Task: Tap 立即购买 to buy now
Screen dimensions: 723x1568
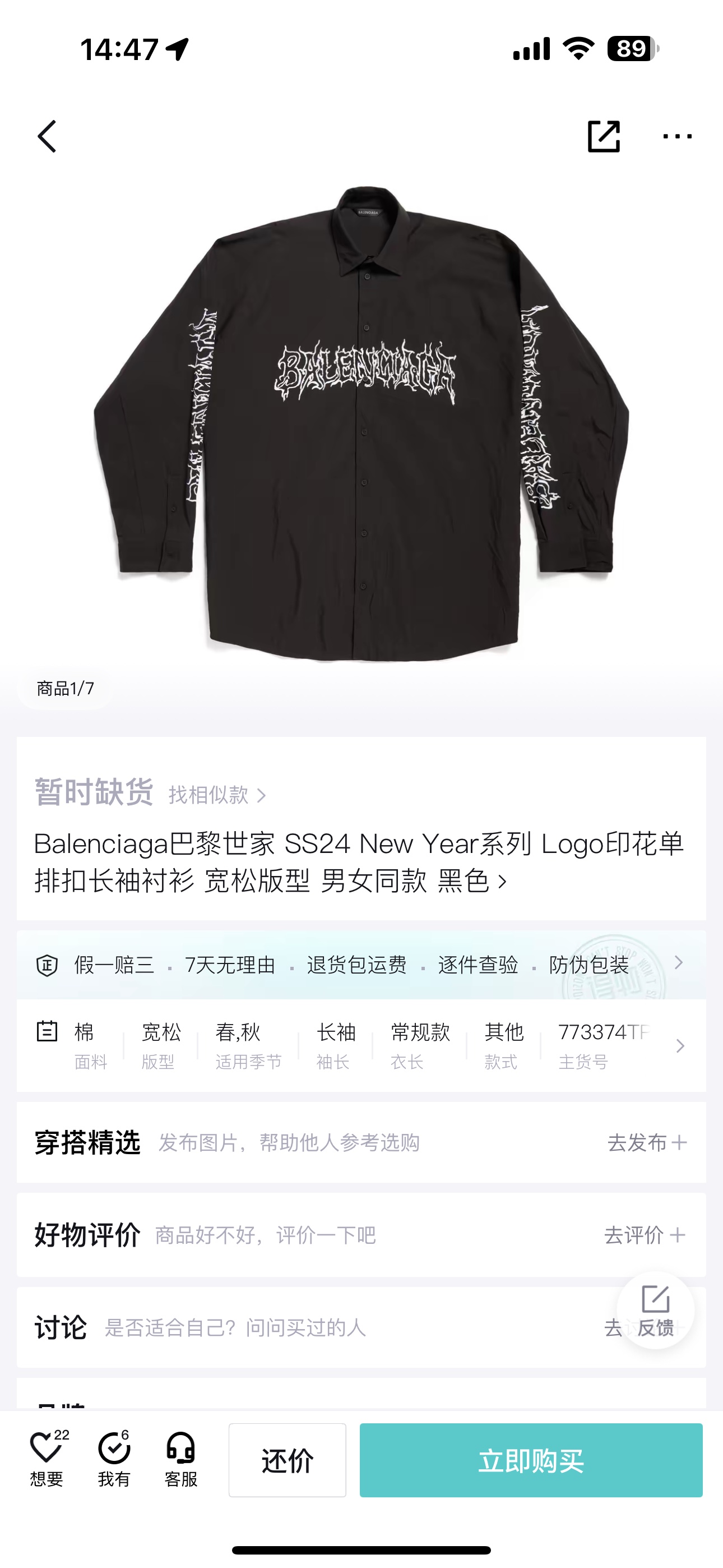Action: [531, 1460]
